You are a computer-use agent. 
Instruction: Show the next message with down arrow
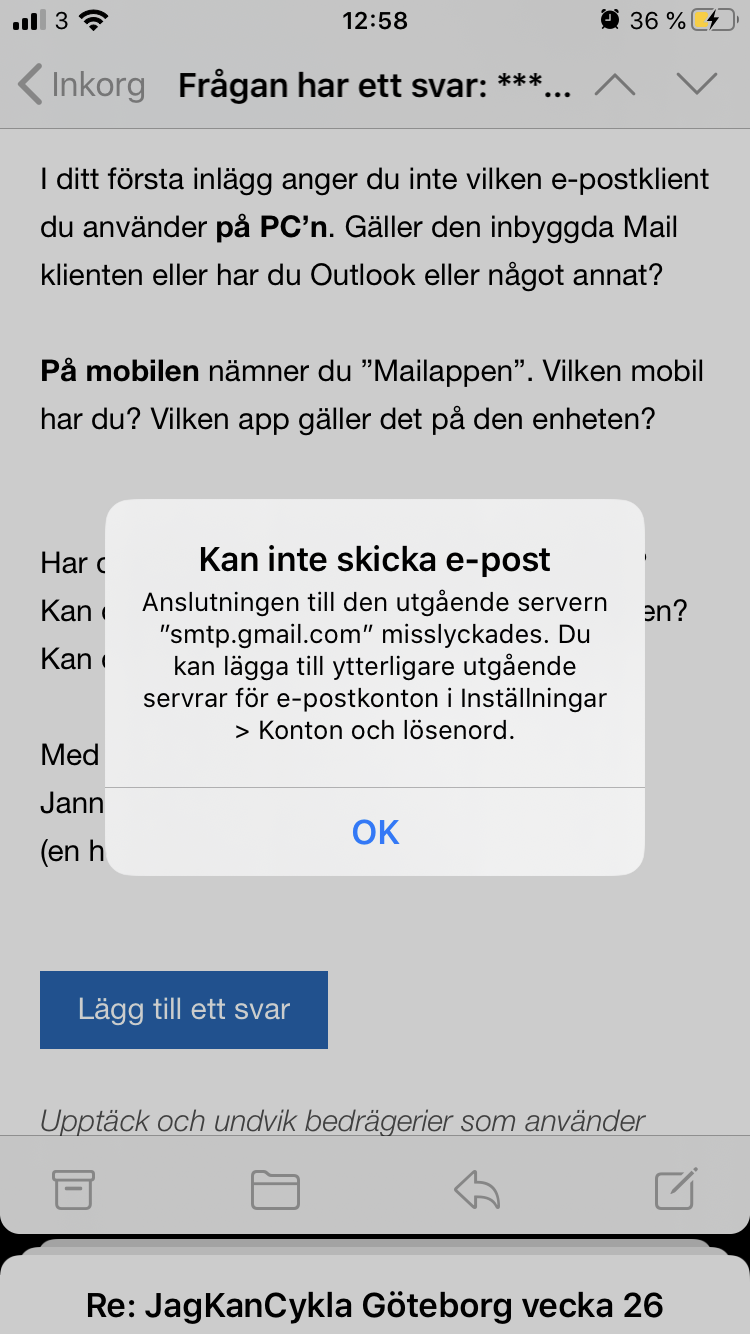coord(696,85)
